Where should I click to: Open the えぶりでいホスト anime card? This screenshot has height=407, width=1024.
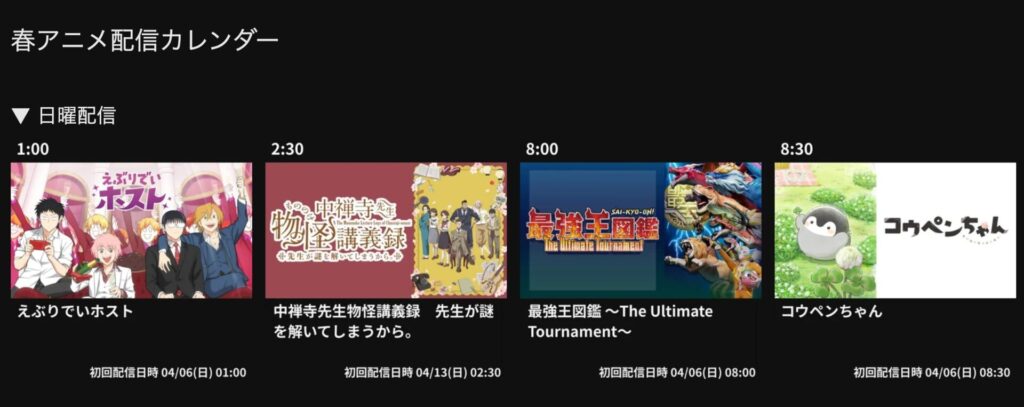131,230
